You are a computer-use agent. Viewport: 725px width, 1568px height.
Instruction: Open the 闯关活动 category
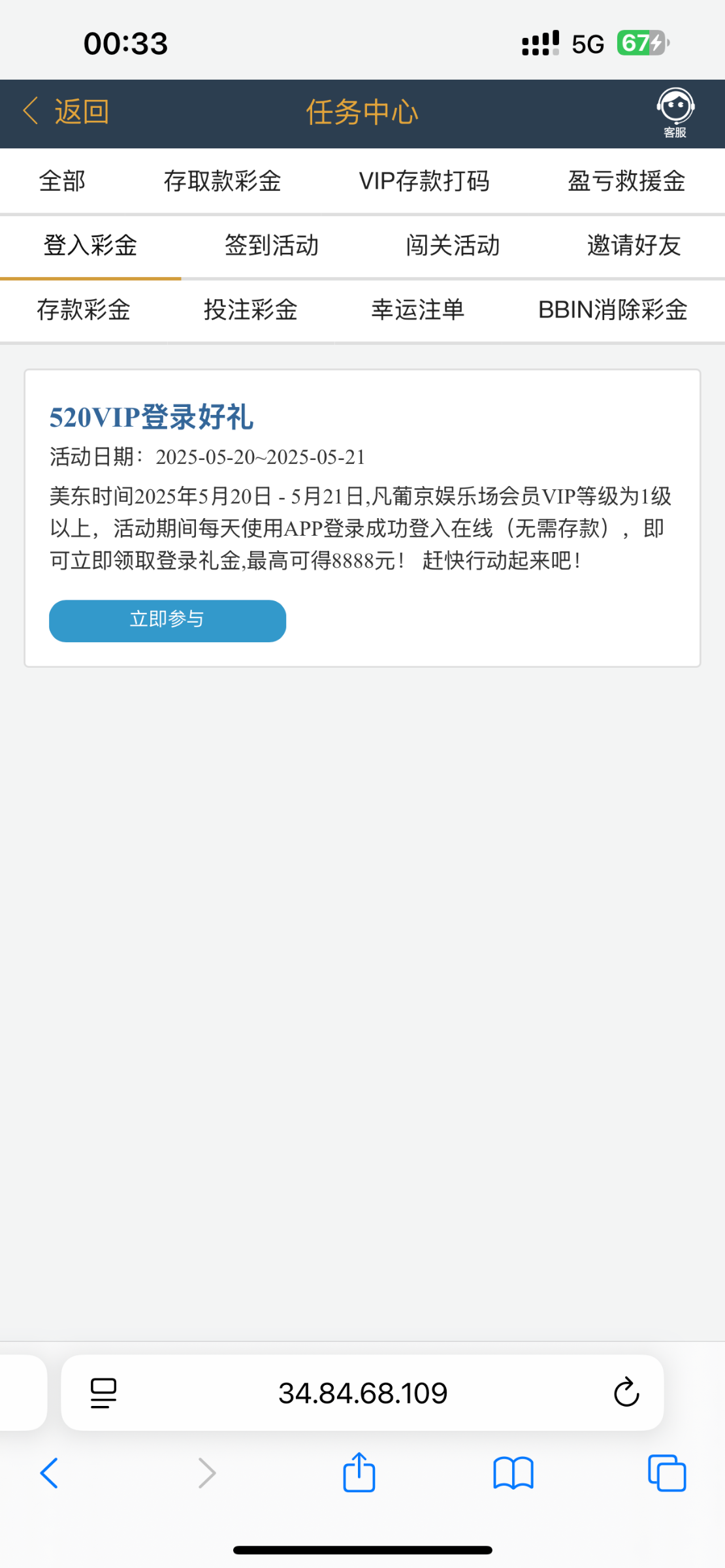(x=452, y=246)
